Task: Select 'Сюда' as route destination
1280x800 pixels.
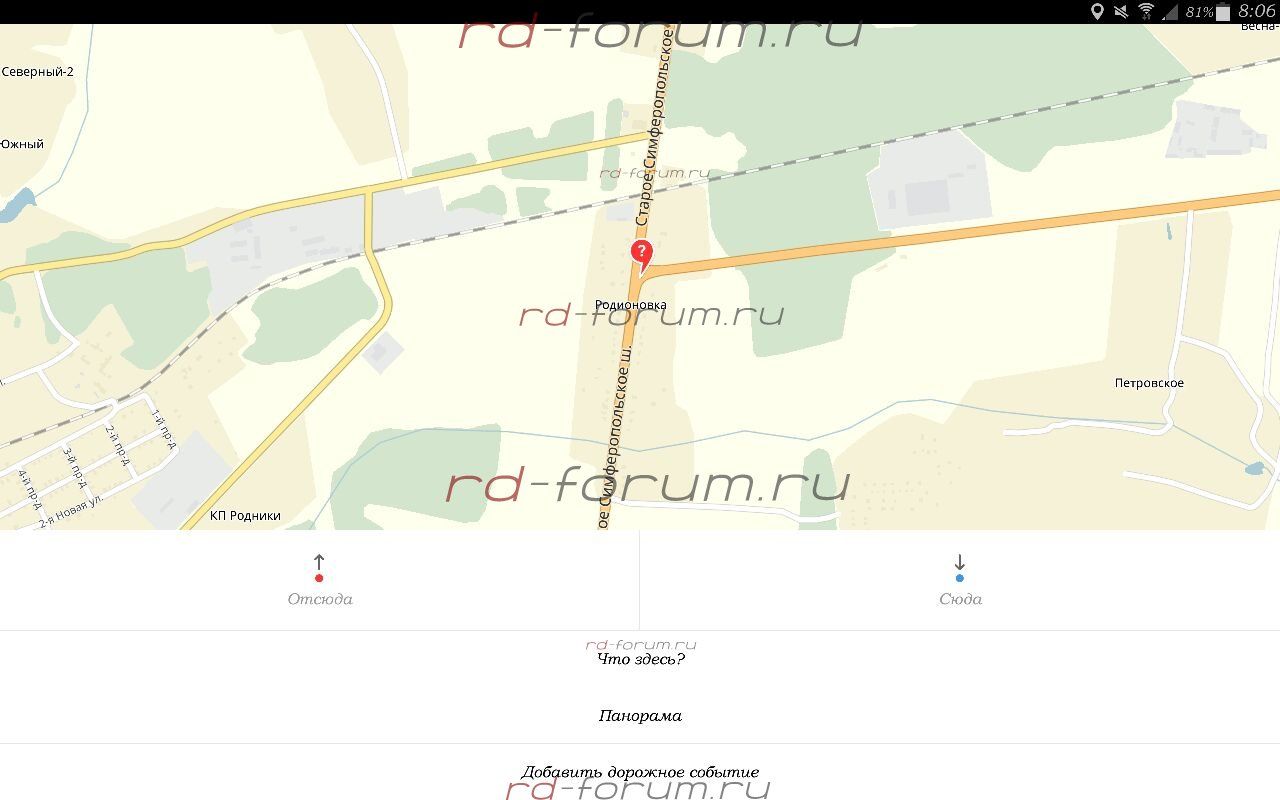Action: (x=959, y=581)
